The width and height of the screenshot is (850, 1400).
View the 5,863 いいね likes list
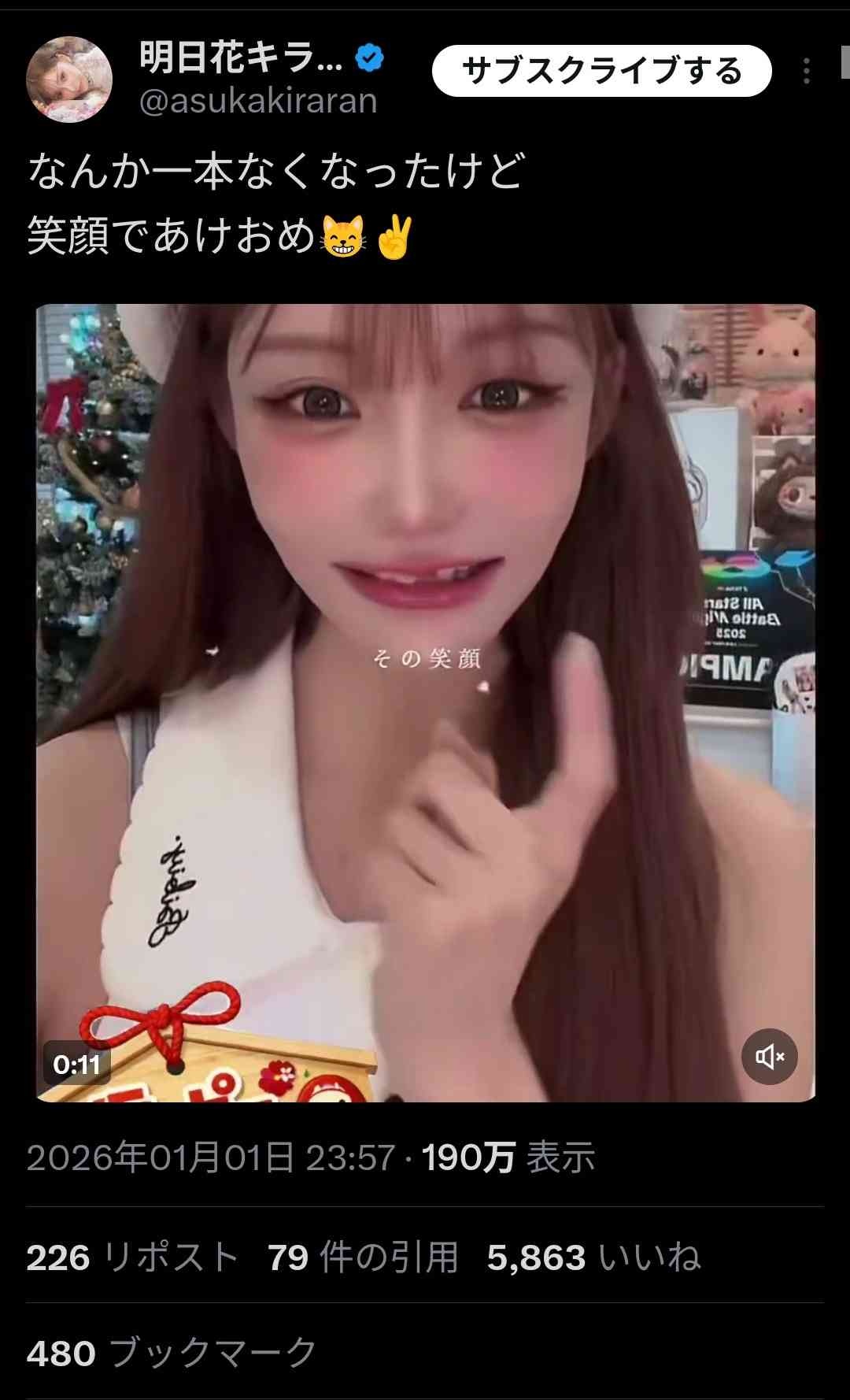tap(593, 1257)
